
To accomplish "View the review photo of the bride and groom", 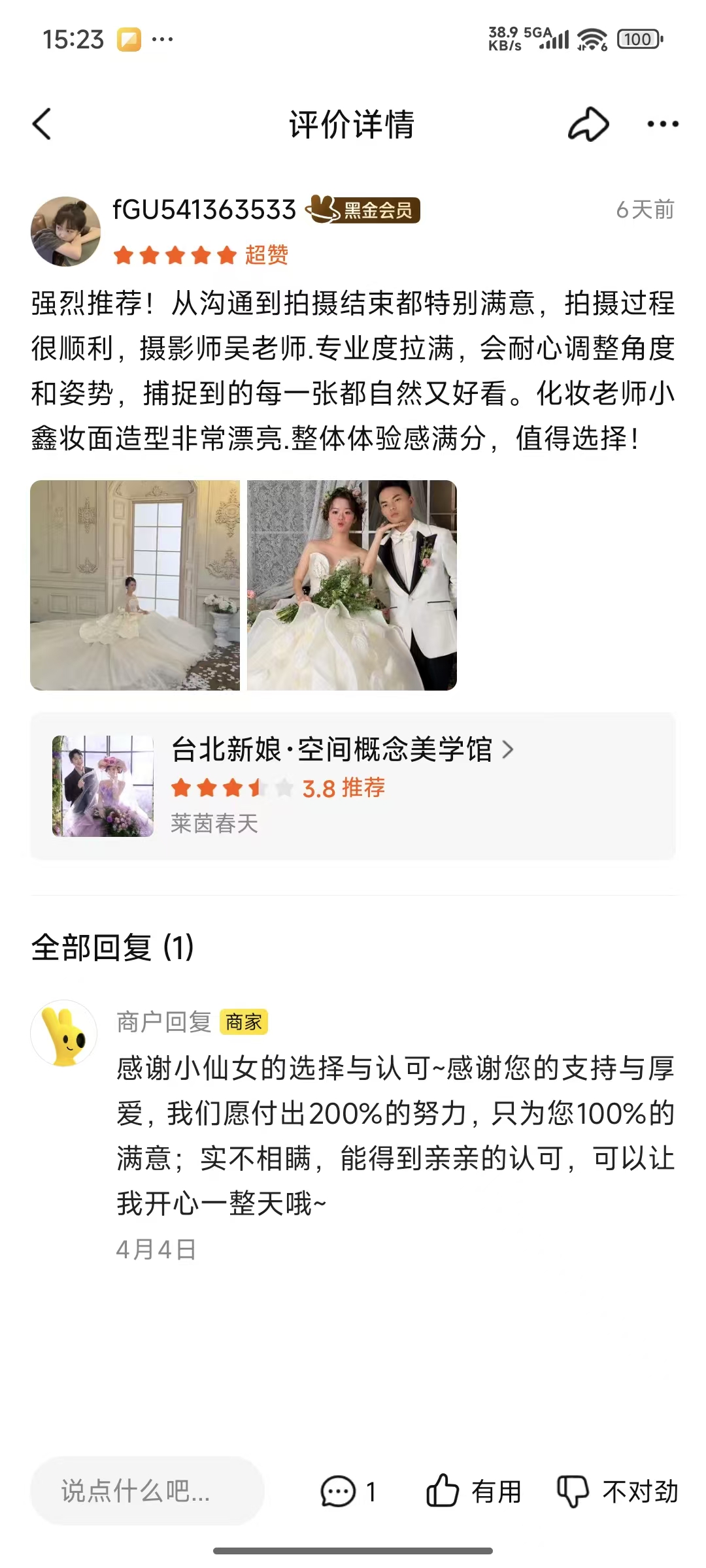I will [x=352, y=585].
